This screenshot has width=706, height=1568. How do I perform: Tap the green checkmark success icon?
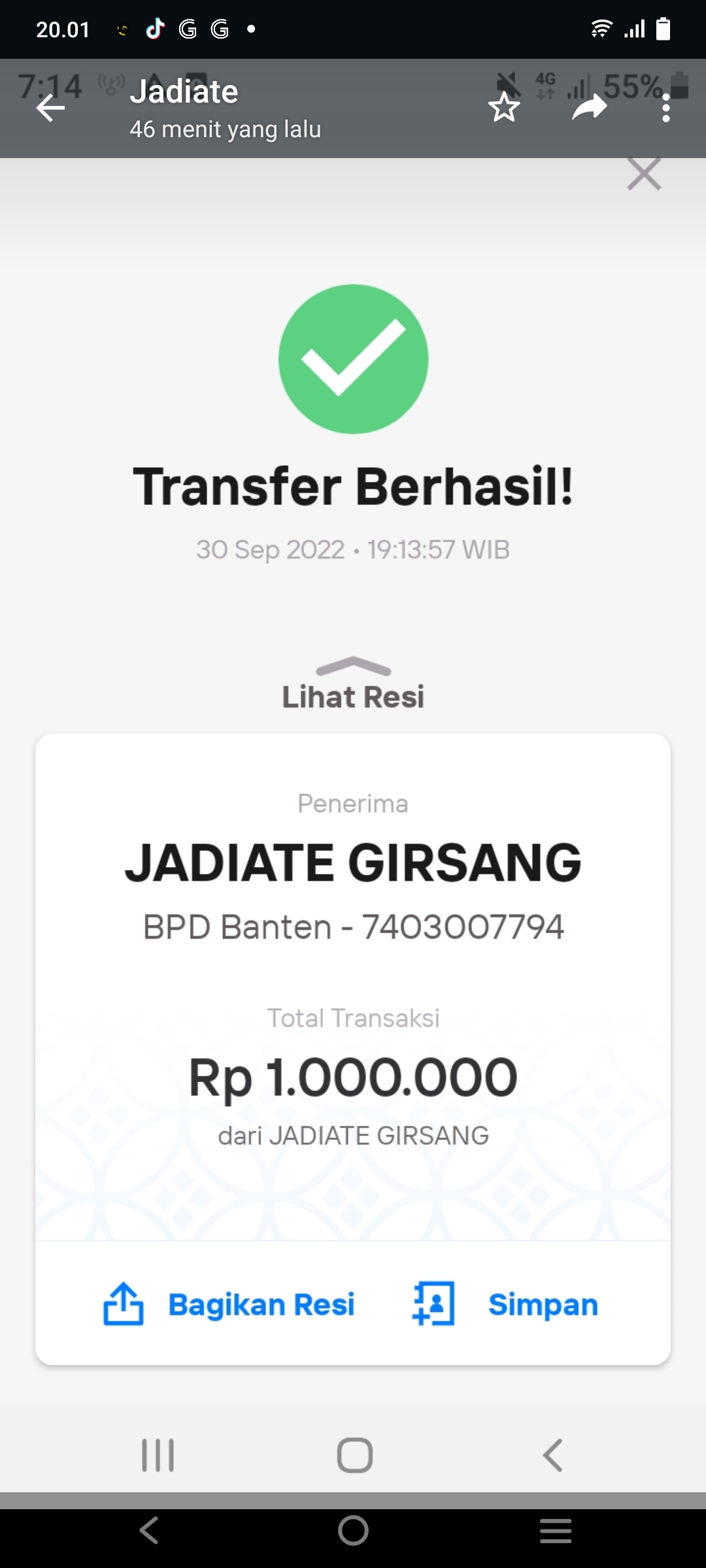point(353,358)
